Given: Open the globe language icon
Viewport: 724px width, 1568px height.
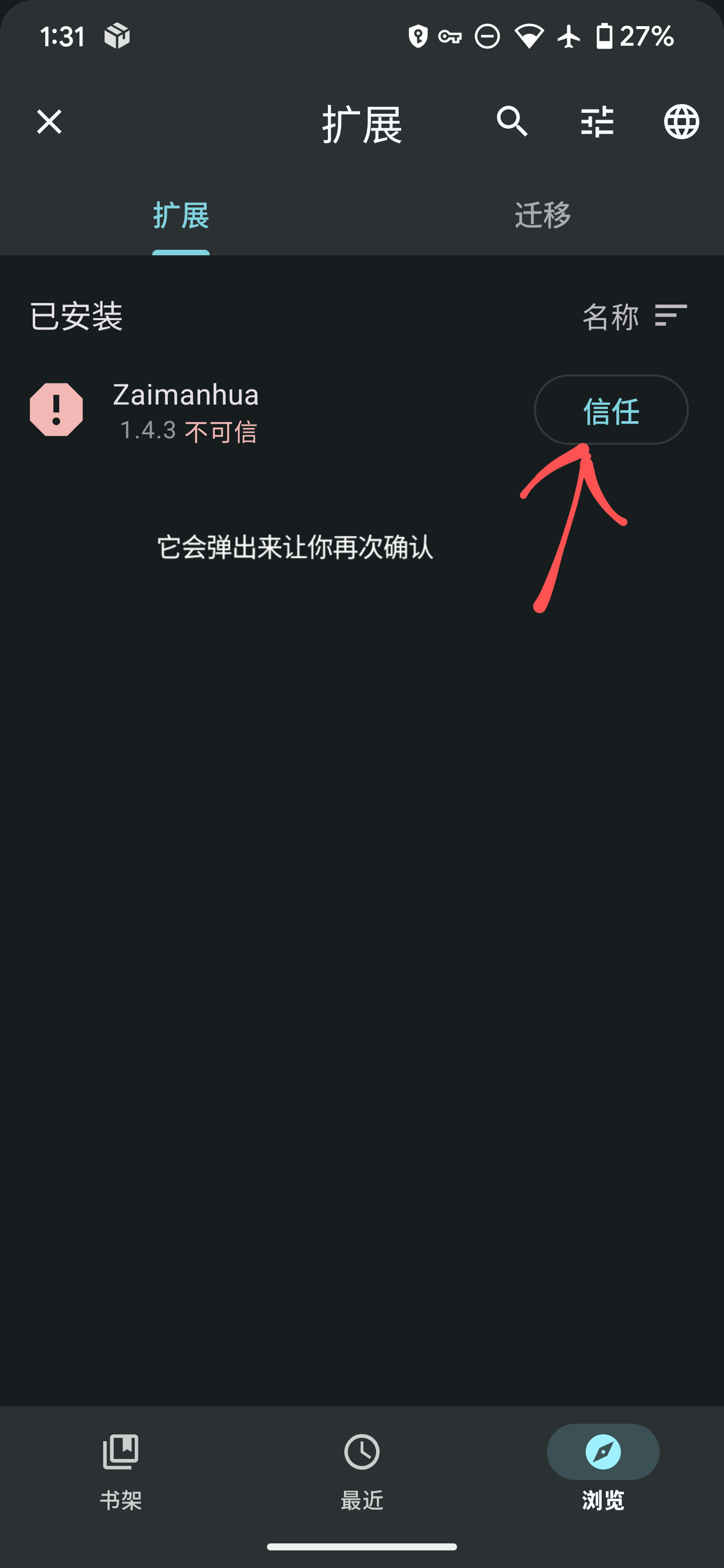Looking at the screenshot, I should click(x=681, y=122).
